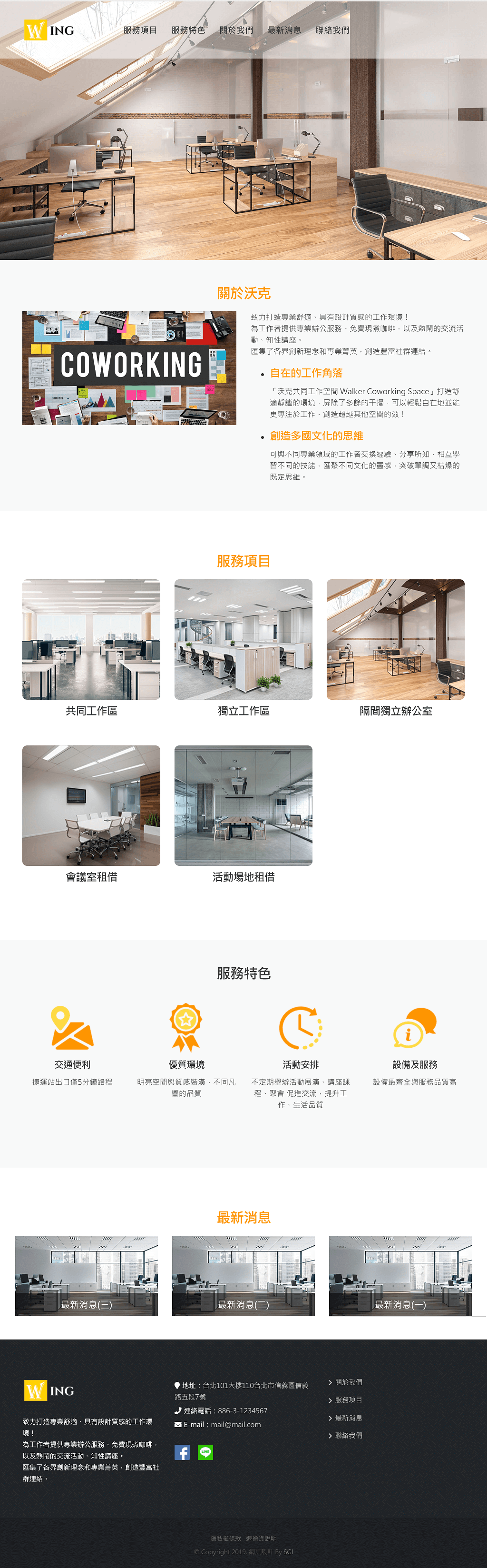Open the 退換貨說明 link

[262, 1538]
